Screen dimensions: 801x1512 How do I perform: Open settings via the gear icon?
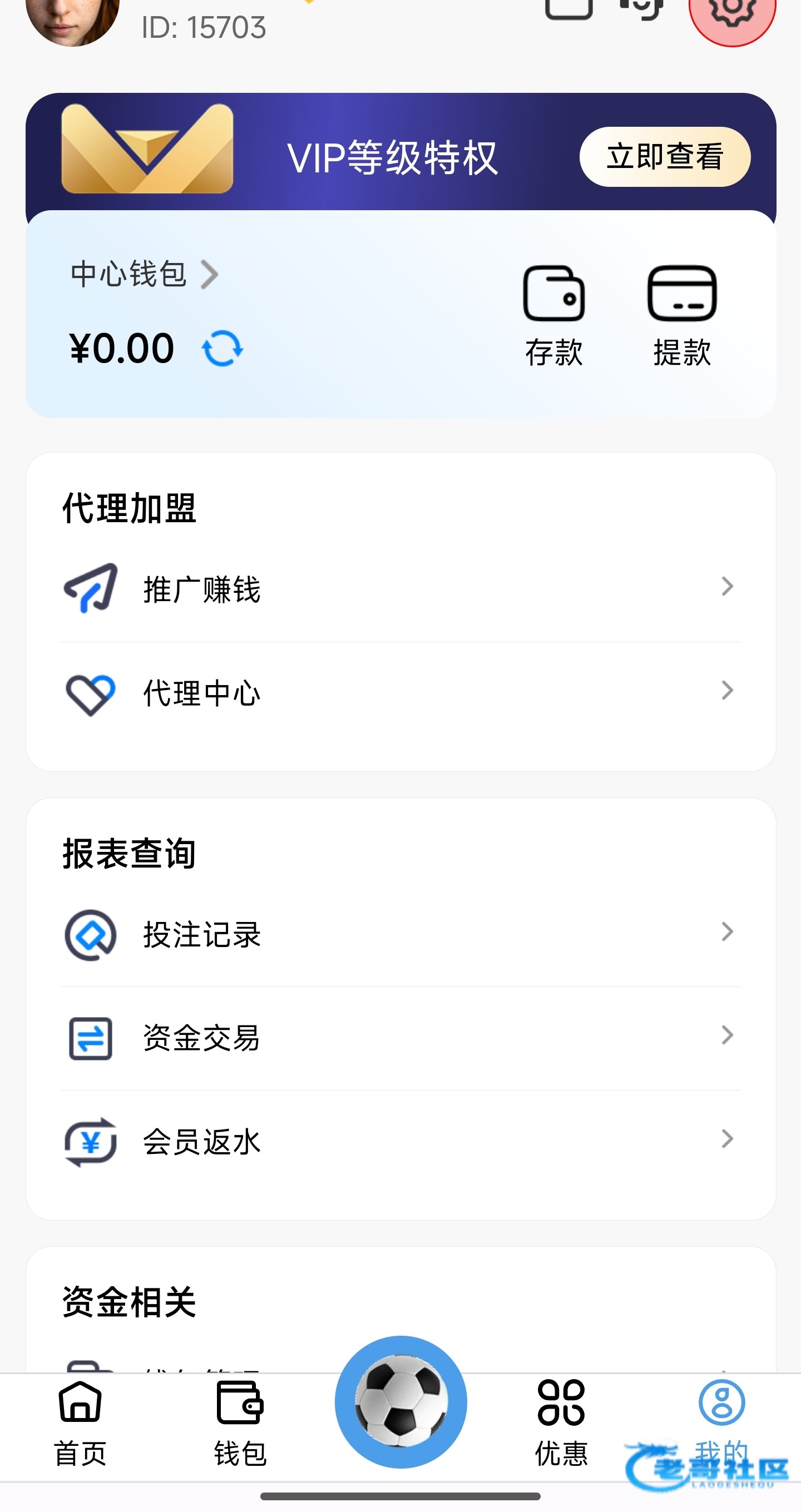pos(731,12)
